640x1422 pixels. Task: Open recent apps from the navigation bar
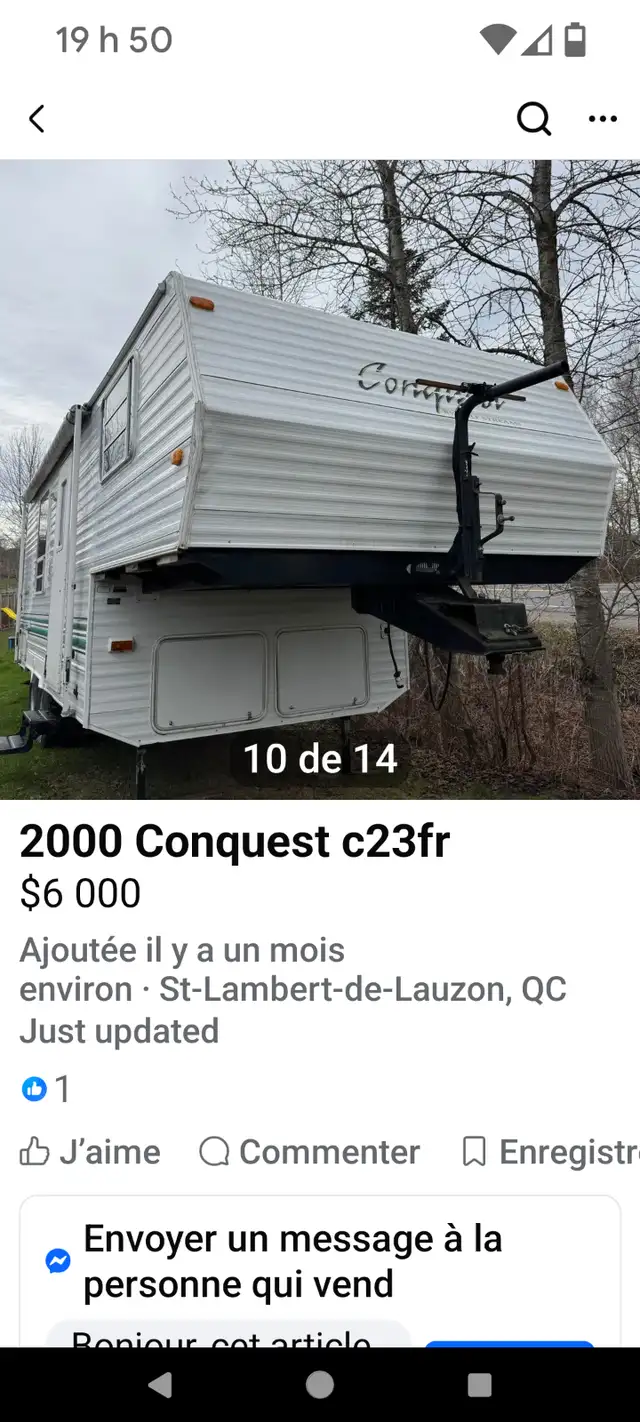tap(480, 1384)
